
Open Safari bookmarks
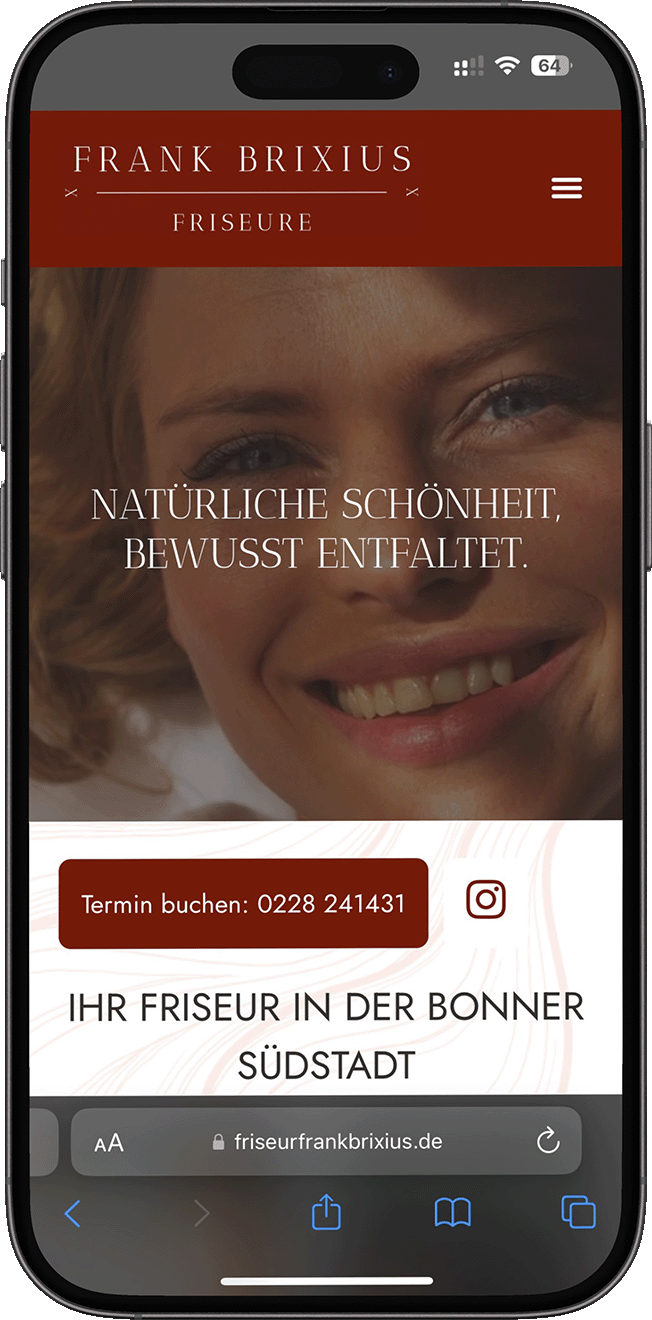coord(453,1214)
